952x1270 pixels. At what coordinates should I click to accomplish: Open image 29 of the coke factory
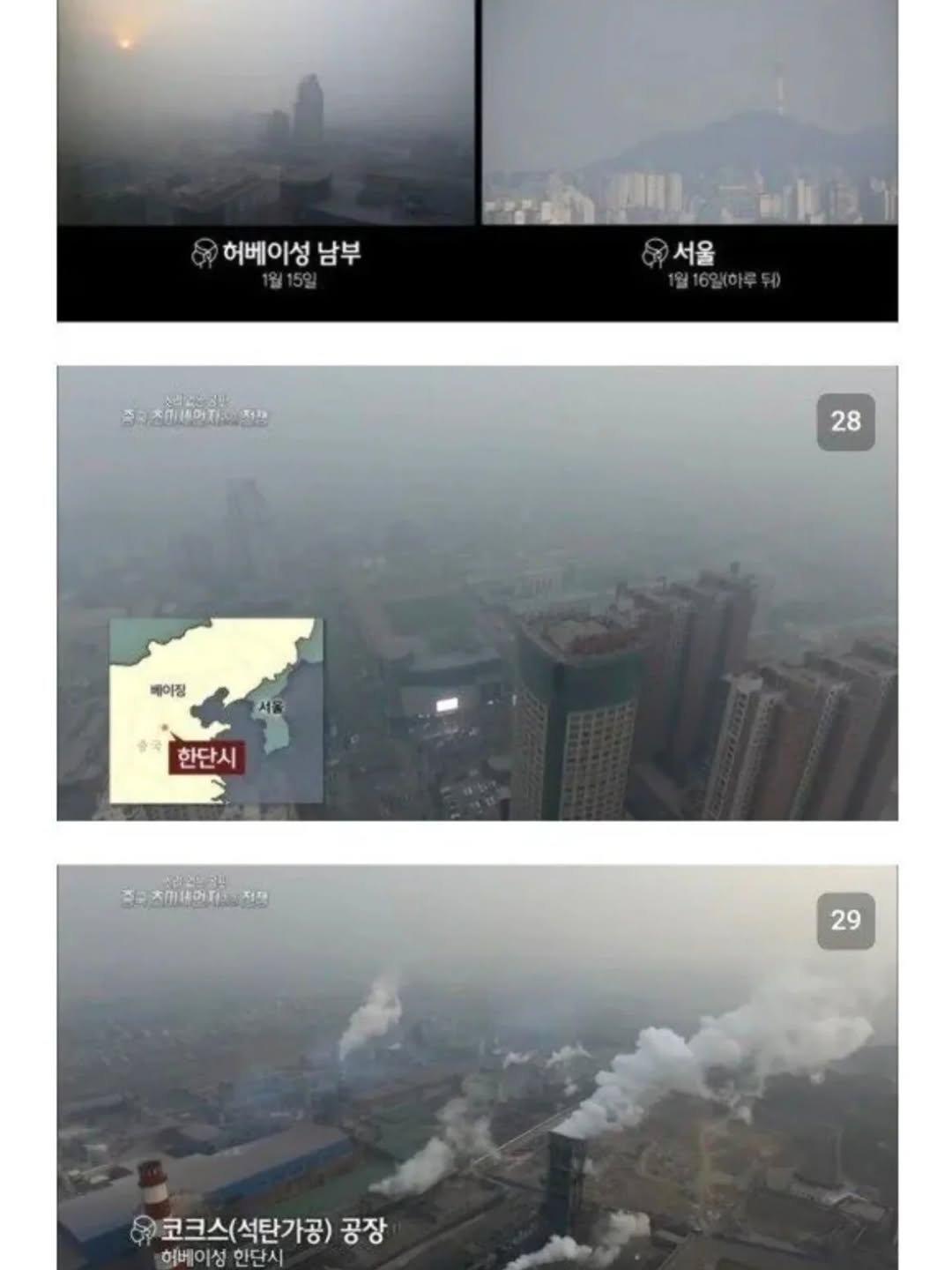[477, 1067]
